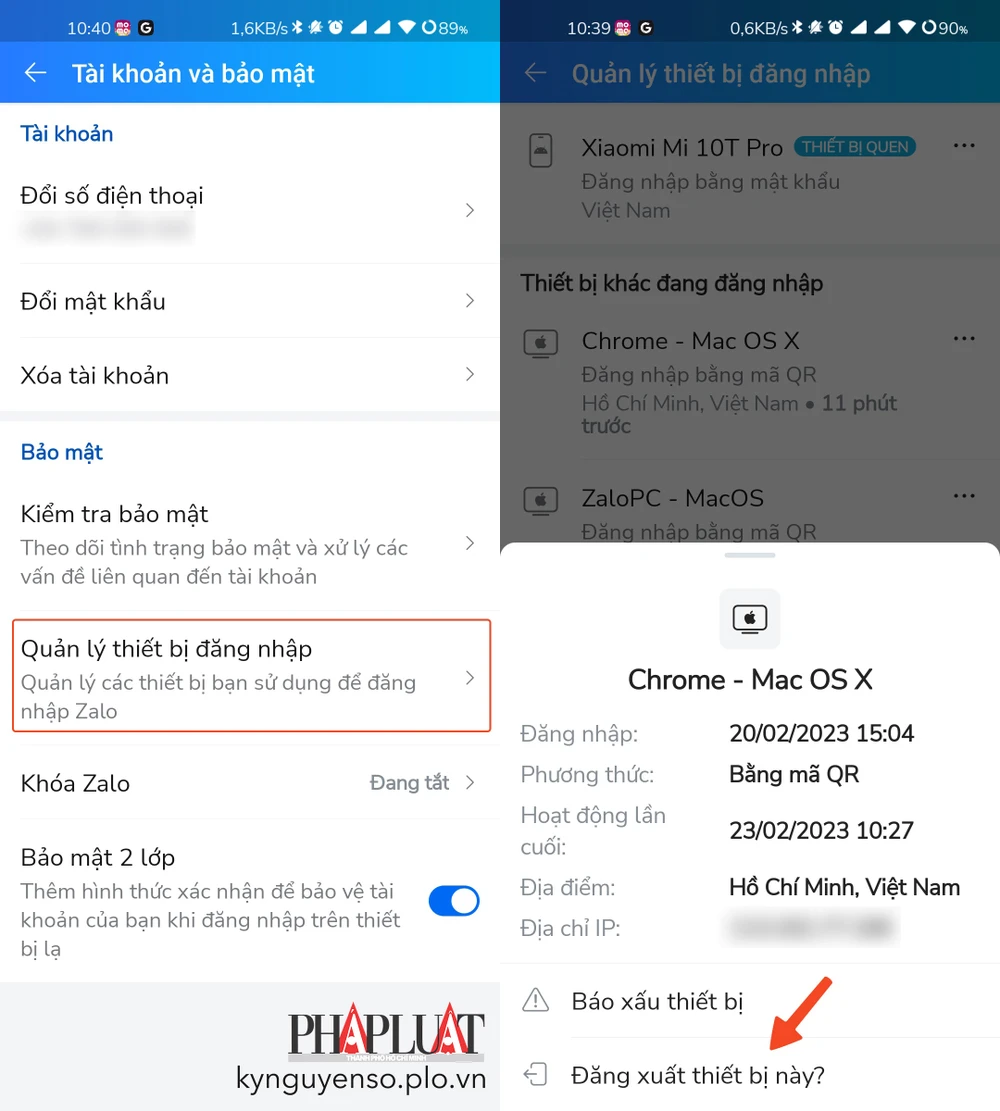Go back from Tài khoản và bảo mật

[x=36, y=73]
